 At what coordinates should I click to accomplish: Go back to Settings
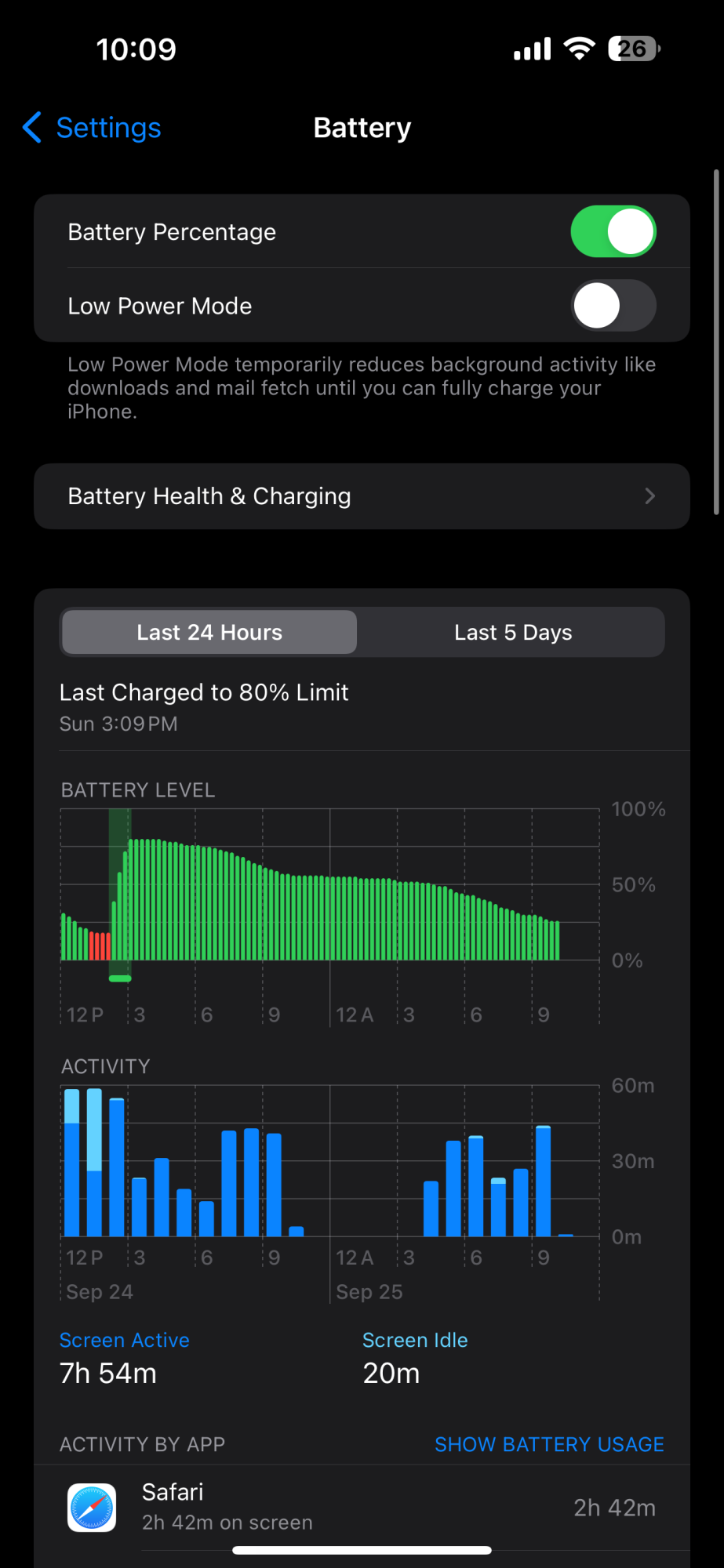point(93,128)
